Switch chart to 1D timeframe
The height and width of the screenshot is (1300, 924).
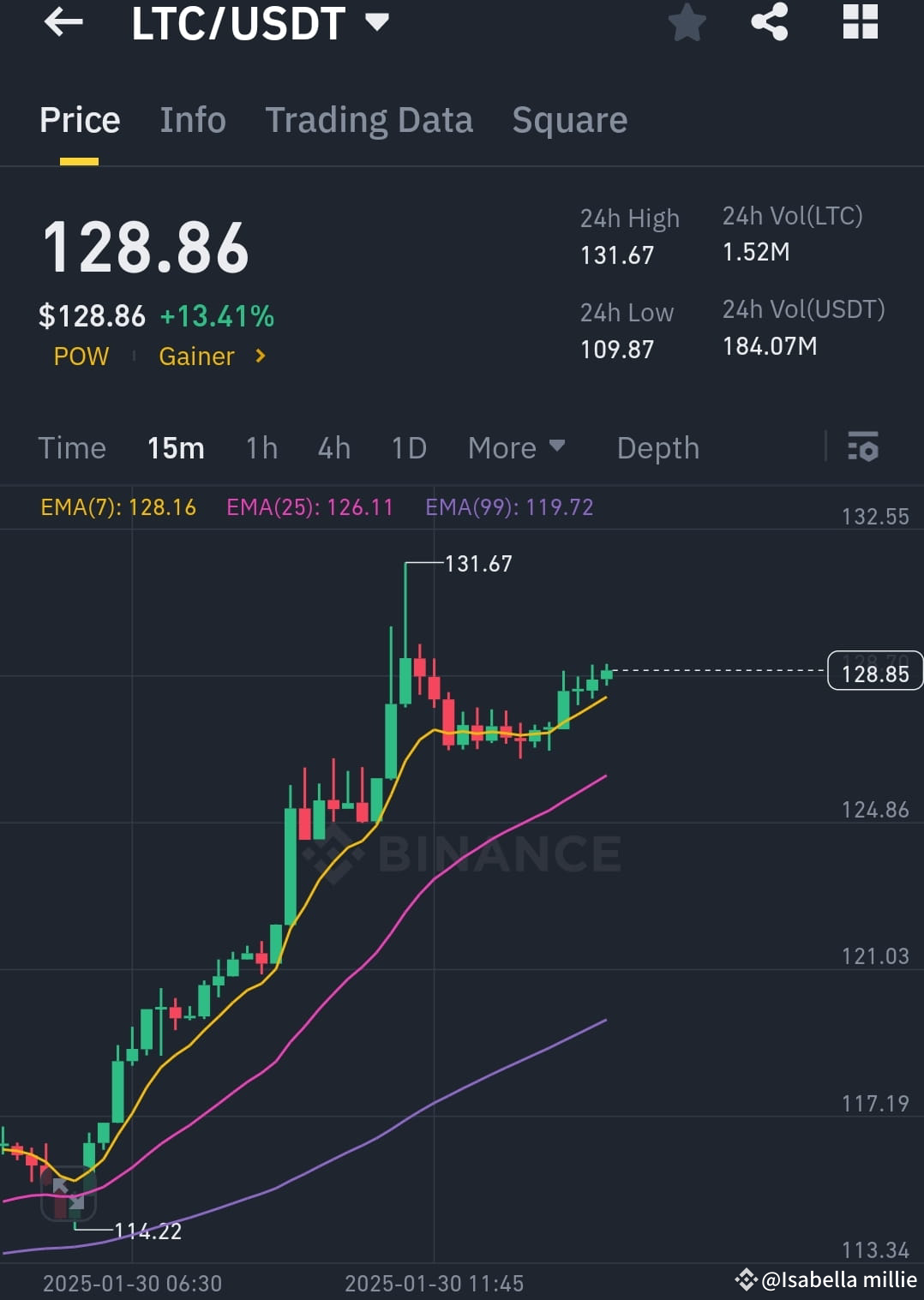tap(408, 447)
